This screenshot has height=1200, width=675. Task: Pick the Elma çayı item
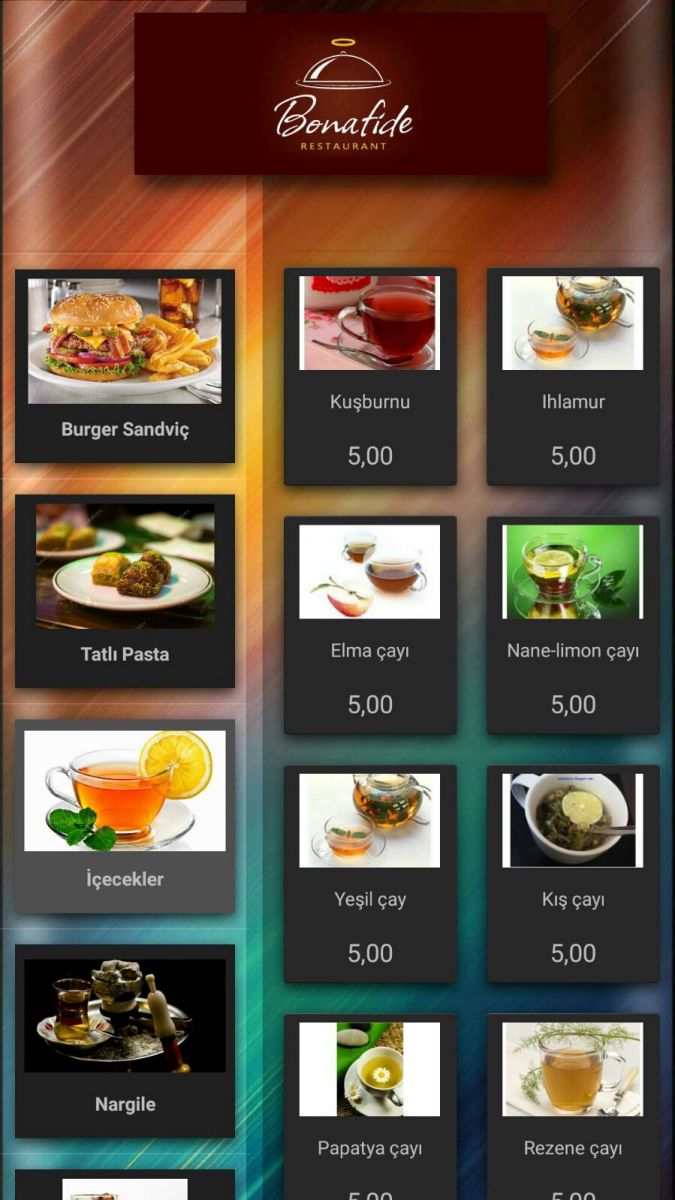point(370,625)
